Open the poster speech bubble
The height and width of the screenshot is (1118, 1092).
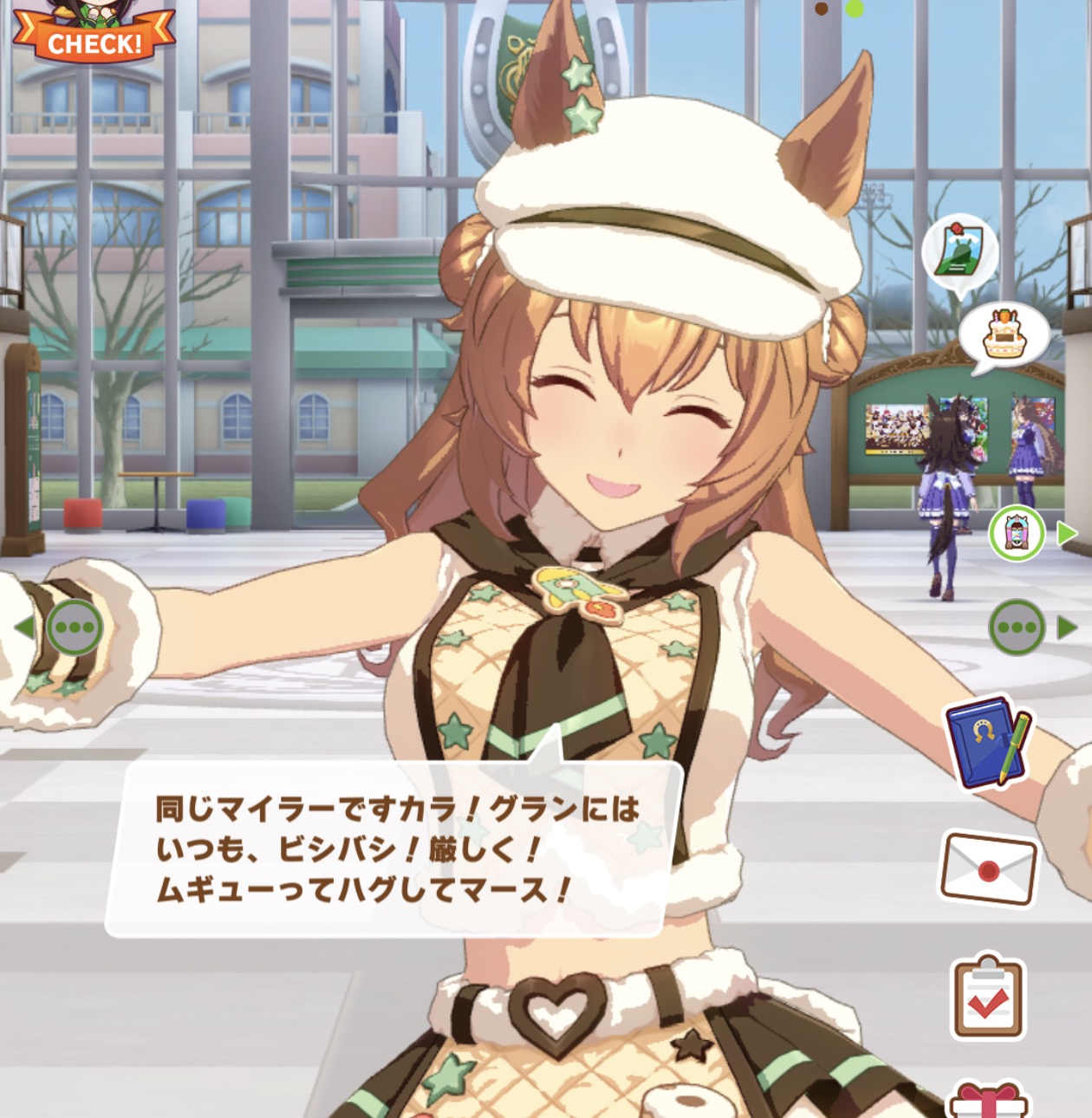click(x=959, y=252)
